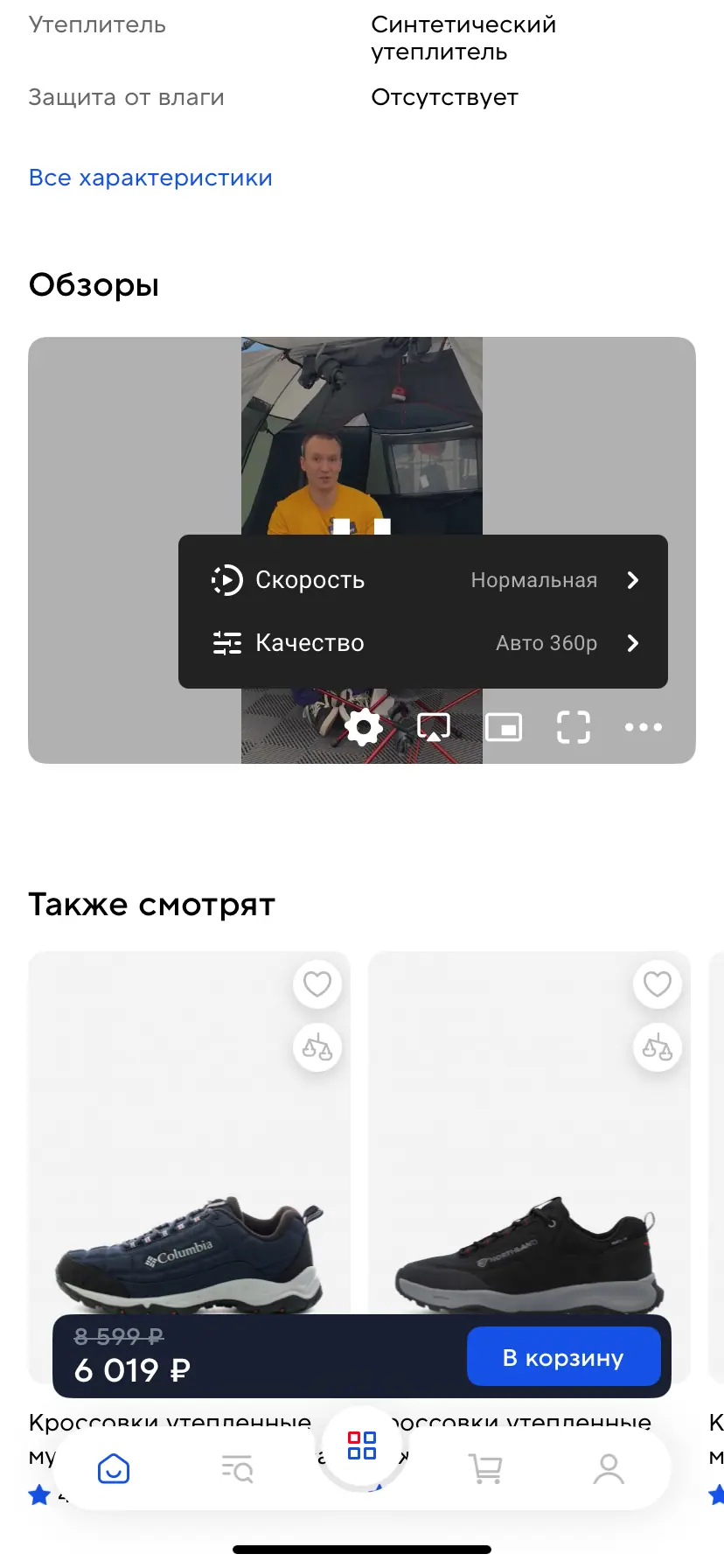Enable picture-in-picture mode
724x1568 pixels.
pos(504,727)
